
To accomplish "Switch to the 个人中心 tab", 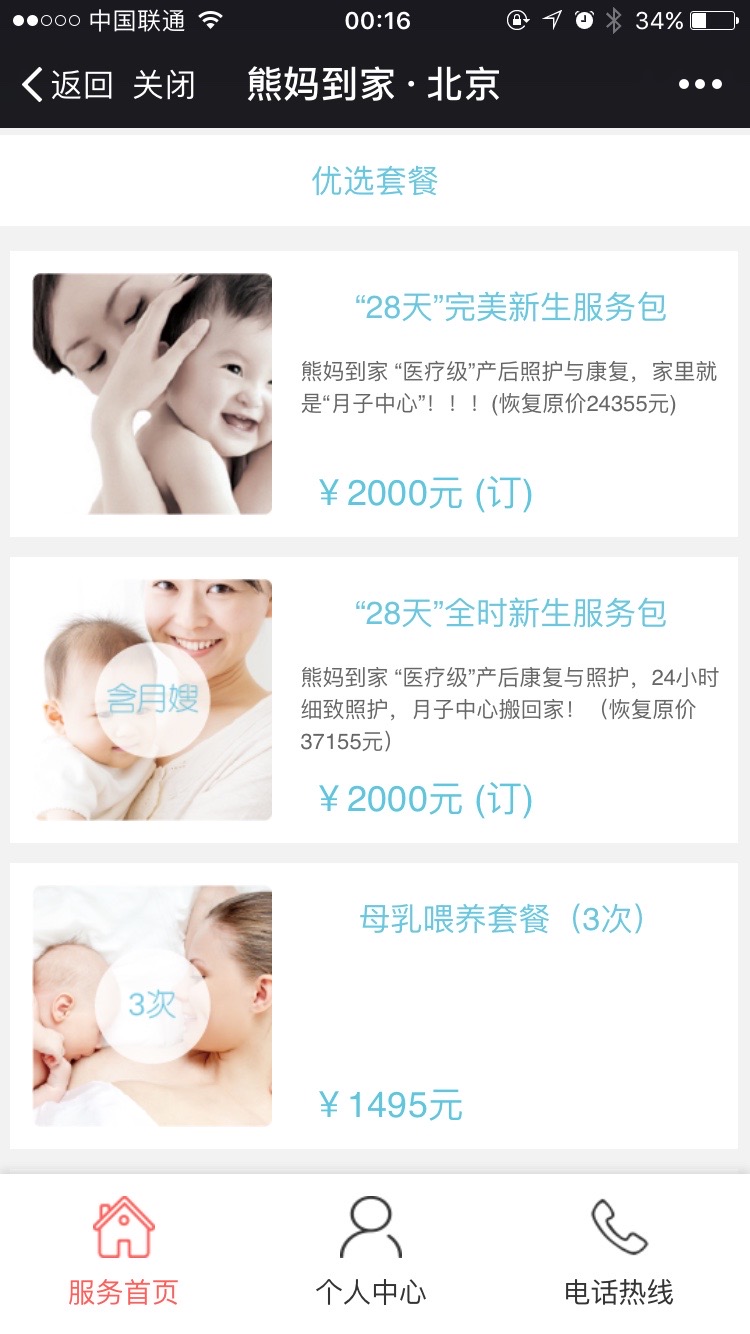I will 371,1254.
